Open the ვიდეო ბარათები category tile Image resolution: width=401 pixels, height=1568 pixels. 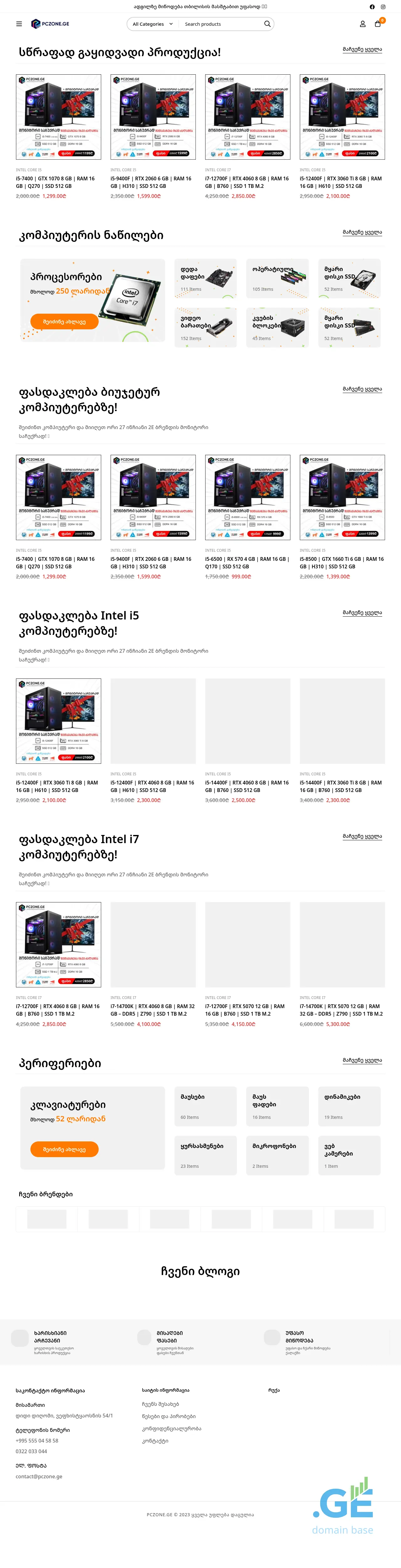(x=206, y=327)
